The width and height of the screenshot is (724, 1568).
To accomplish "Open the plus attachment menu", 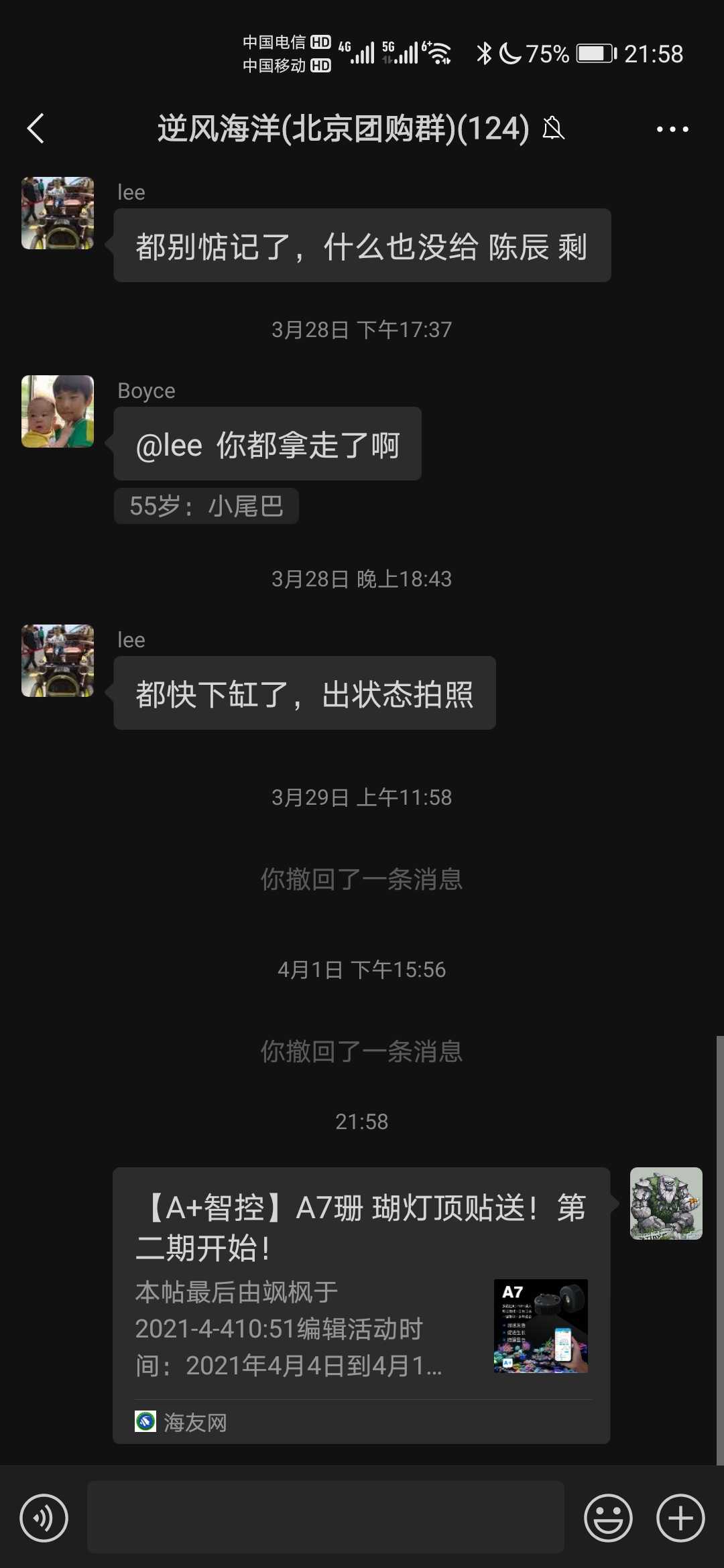I will point(680,1518).
